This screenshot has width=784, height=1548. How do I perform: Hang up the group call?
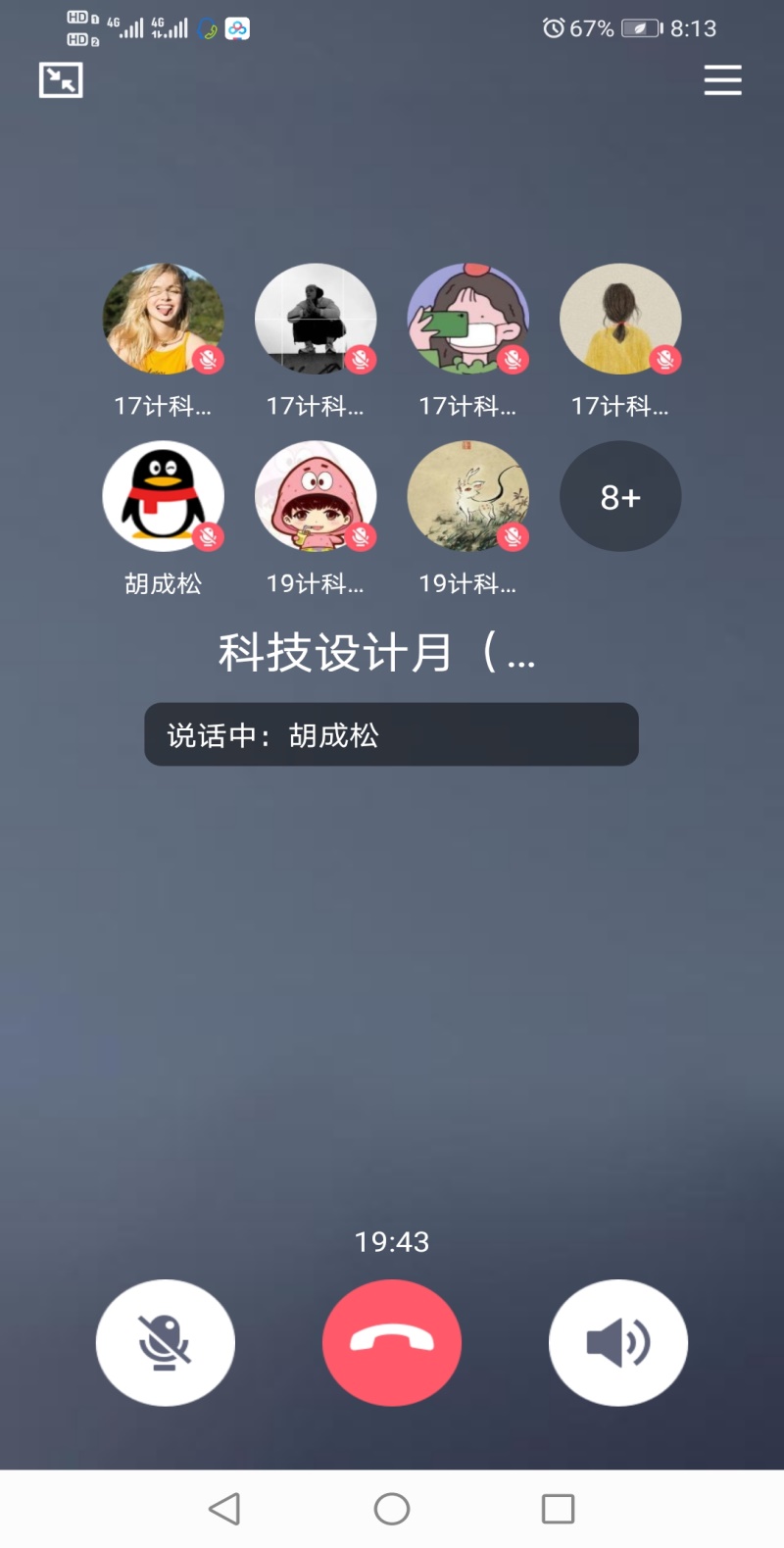(x=392, y=1342)
